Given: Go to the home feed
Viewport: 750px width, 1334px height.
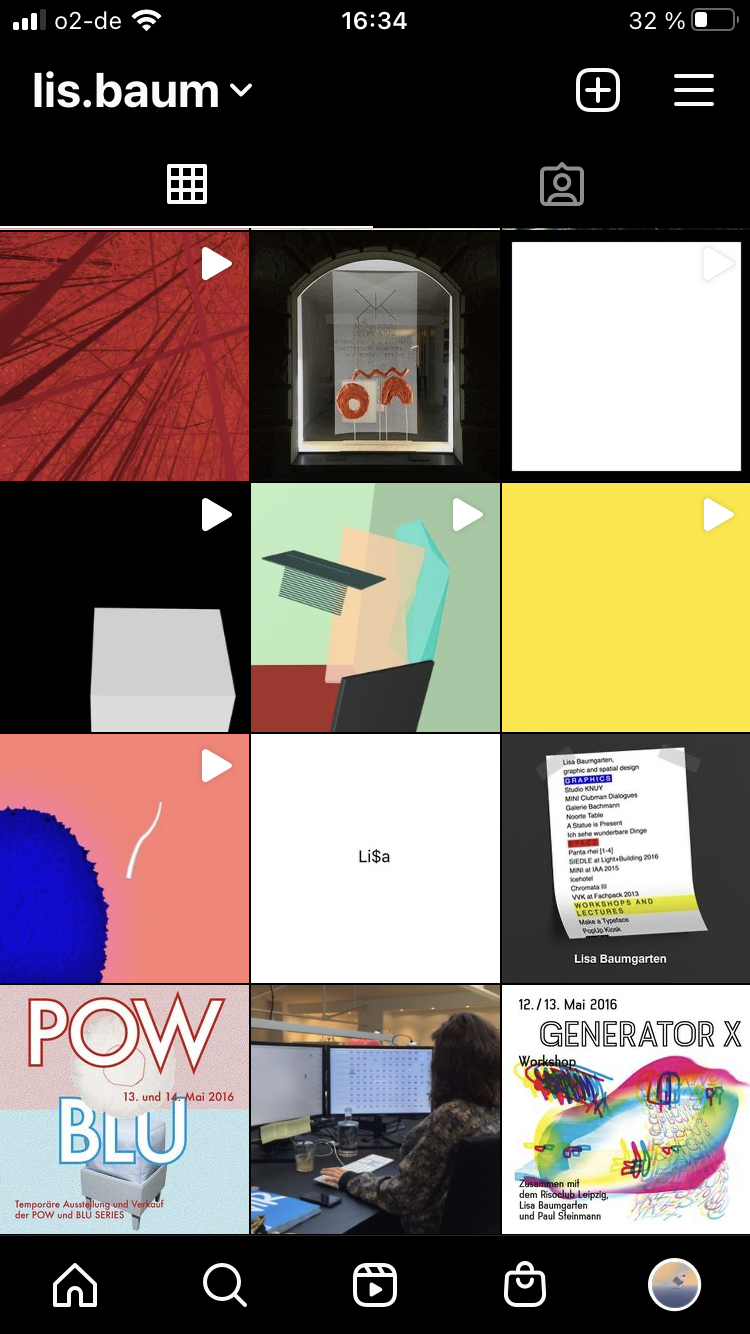Looking at the screenshot, I should [75, 1285].
